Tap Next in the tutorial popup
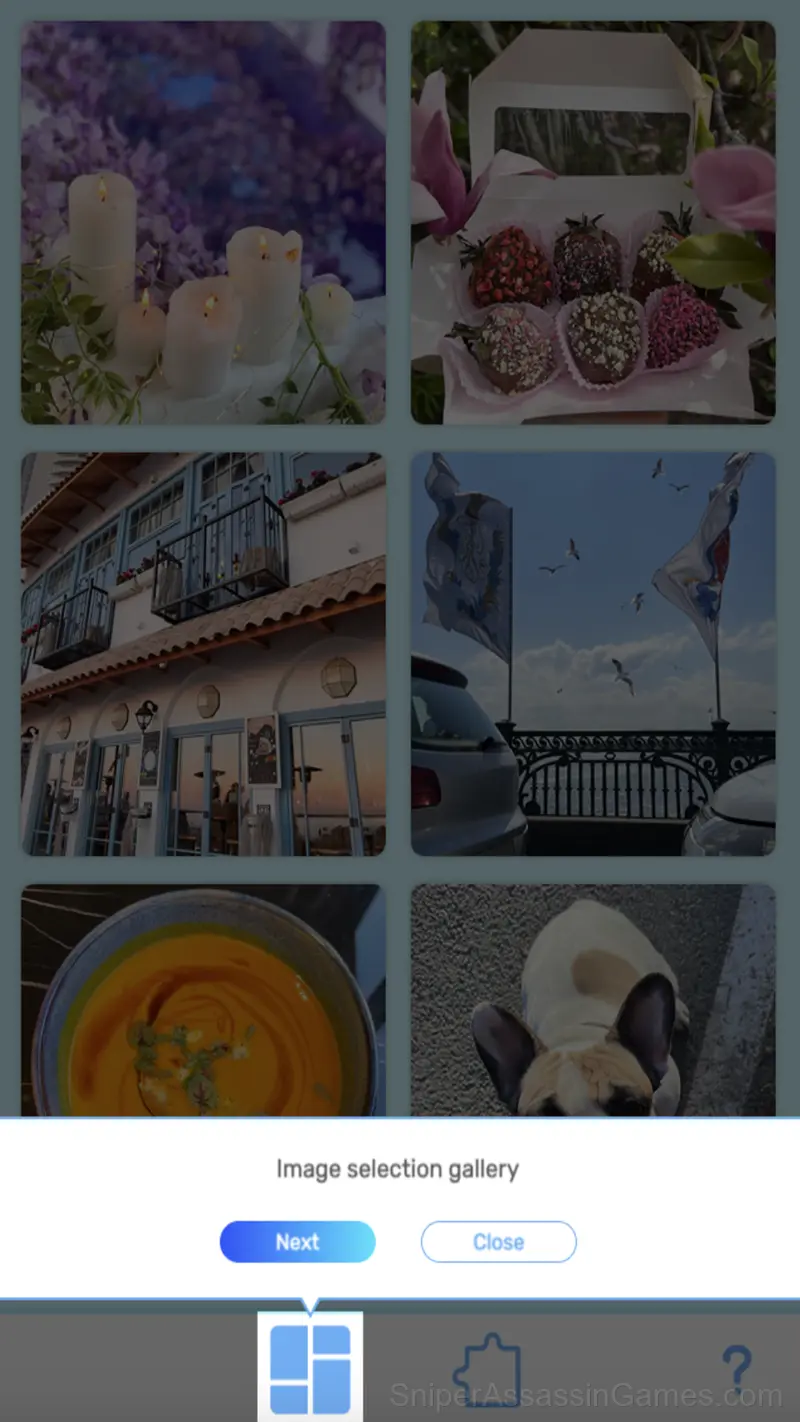800x1422 pixels. [x=297, y=1242]
